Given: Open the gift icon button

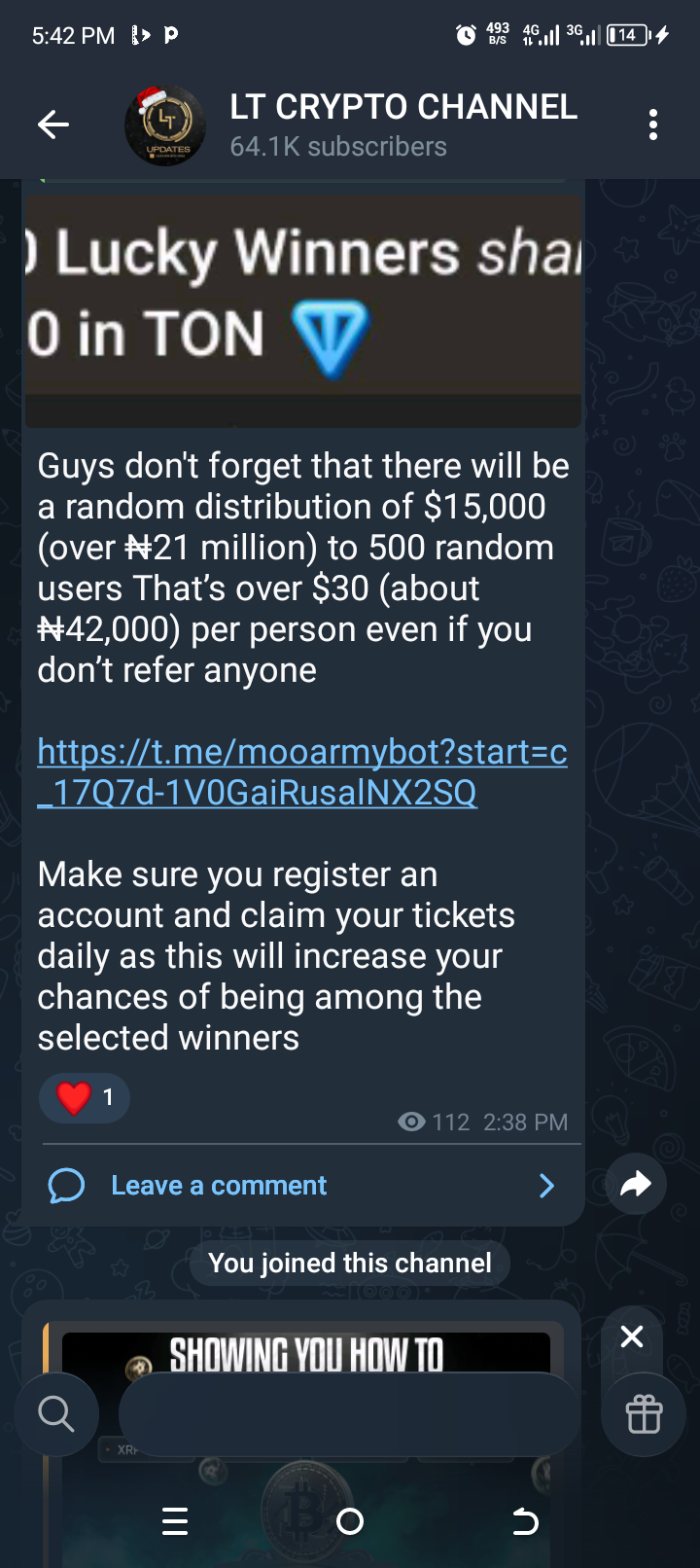Looking at the screenshot, I should tap(644, 1413).
